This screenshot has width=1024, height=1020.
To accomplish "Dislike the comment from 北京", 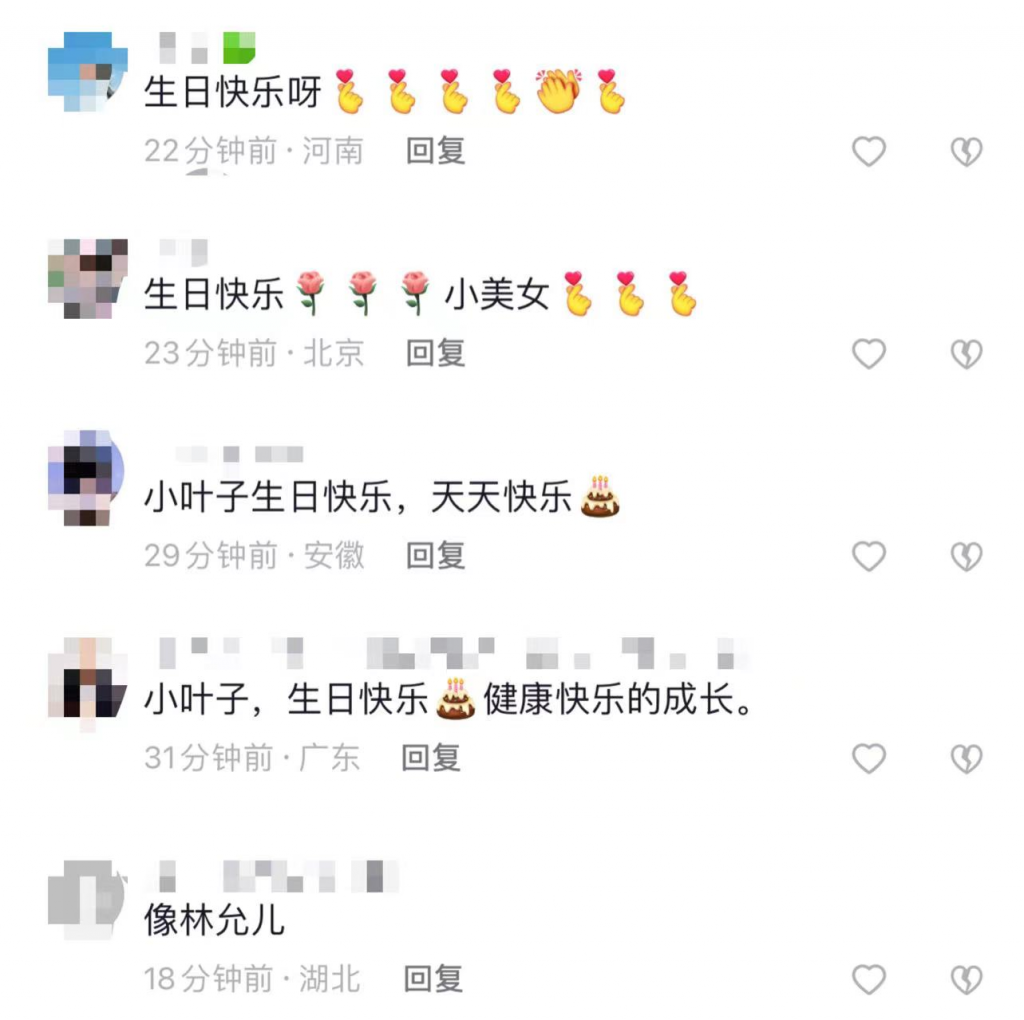I will coord(966,354).
